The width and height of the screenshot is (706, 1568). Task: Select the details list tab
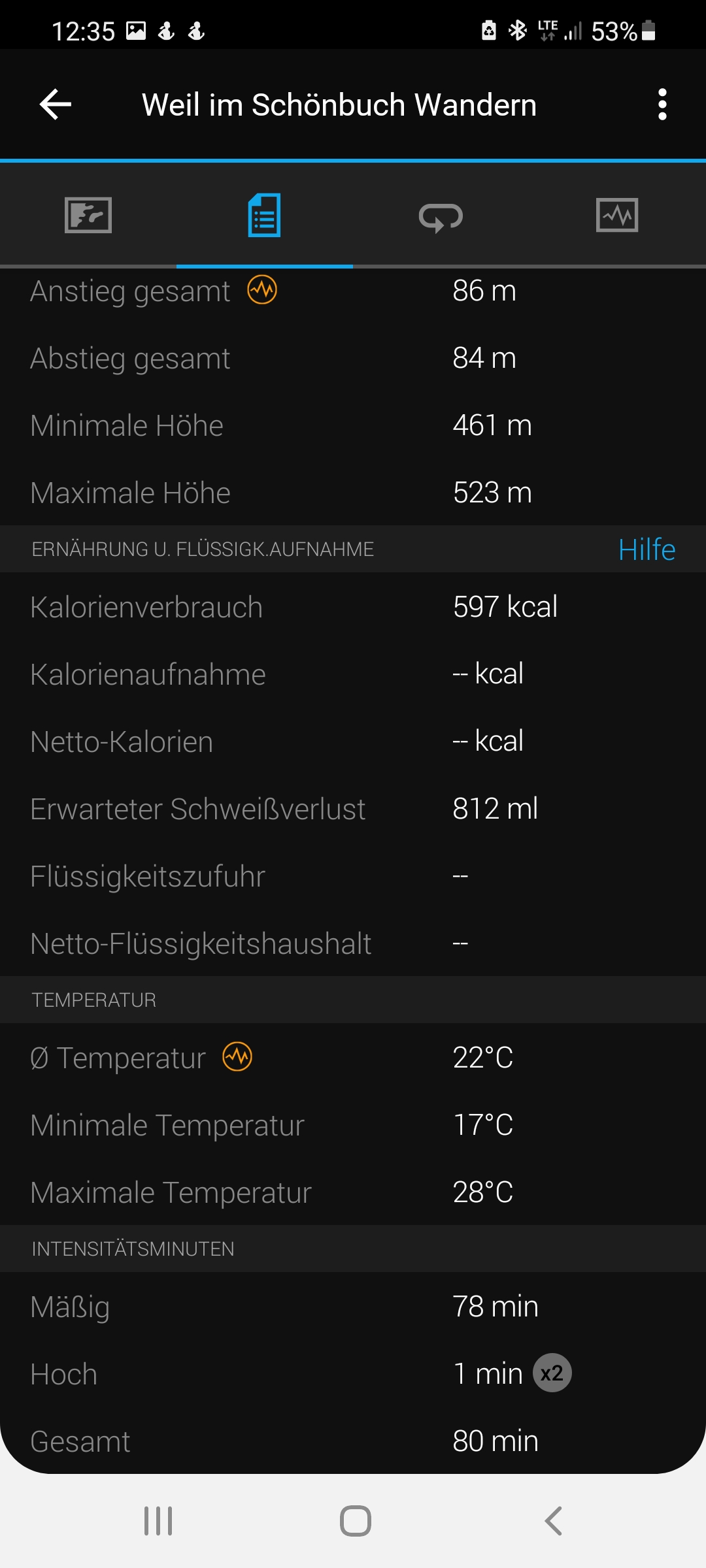[x=265, y=215]
